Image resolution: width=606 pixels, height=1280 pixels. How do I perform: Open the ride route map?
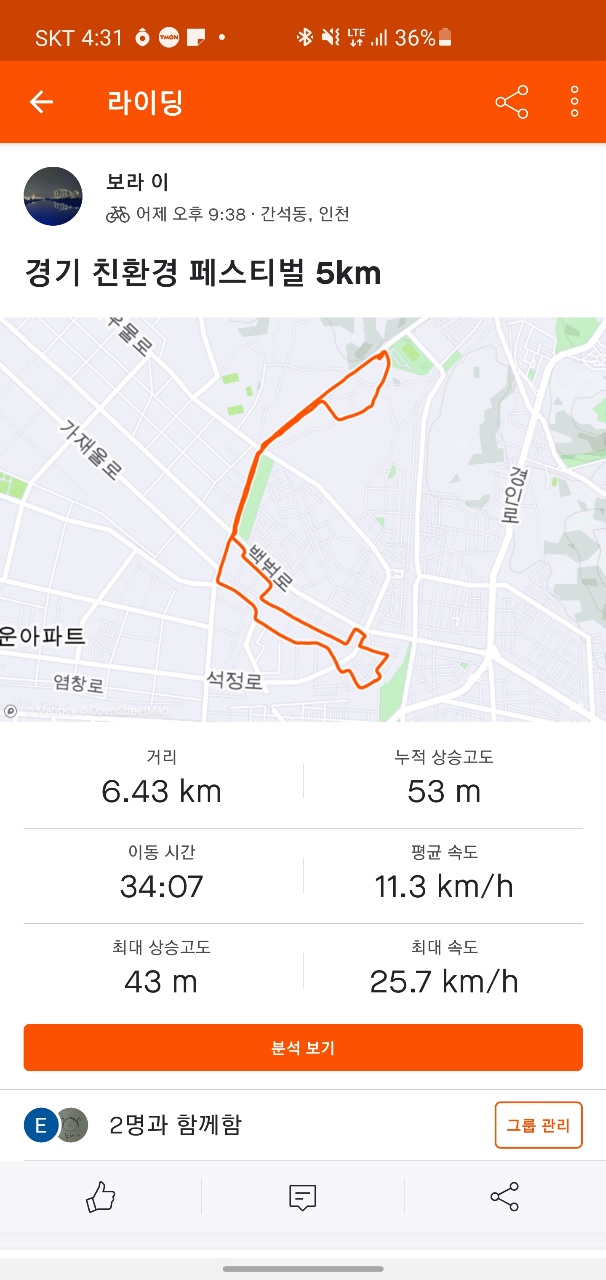tap(303, 520)
